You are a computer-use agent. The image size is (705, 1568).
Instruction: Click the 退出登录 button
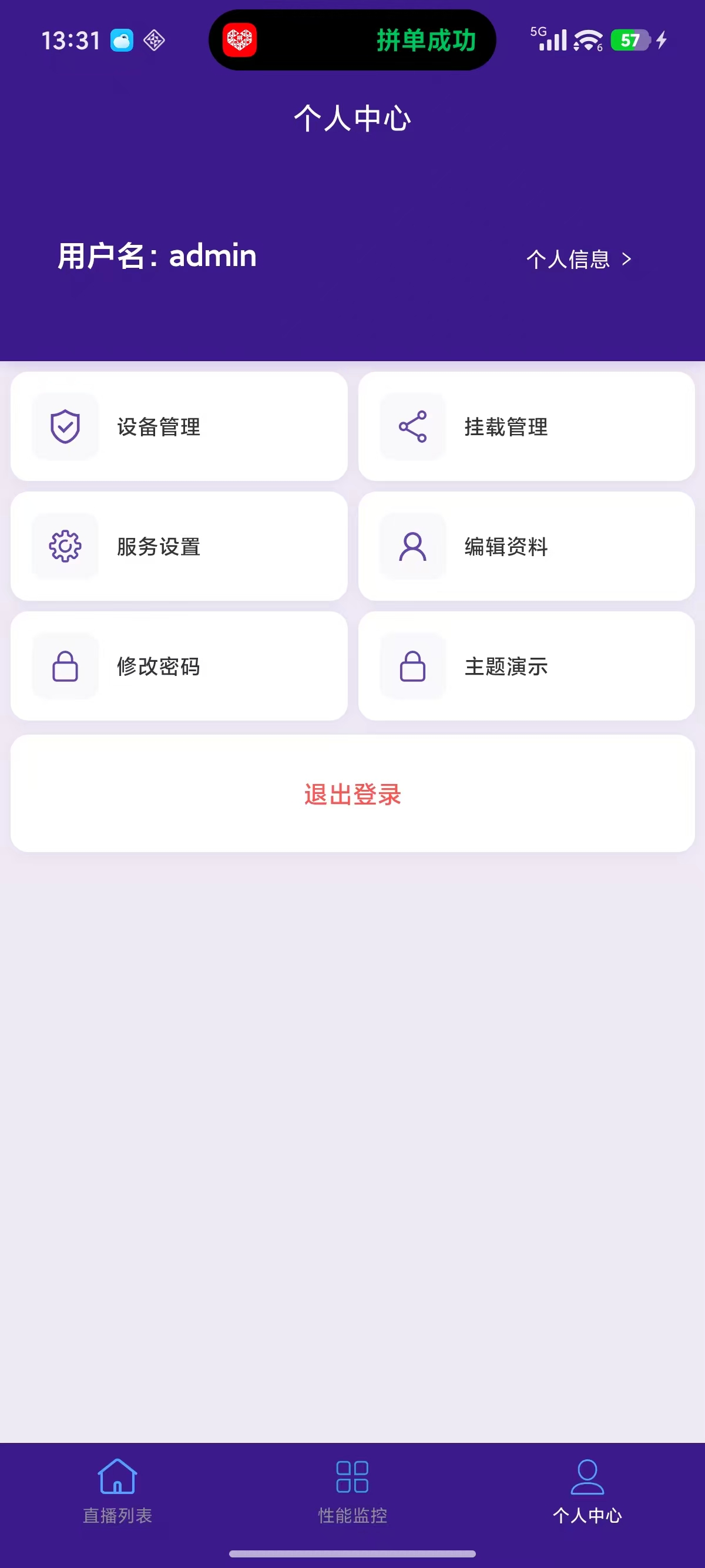coord(352,793)
